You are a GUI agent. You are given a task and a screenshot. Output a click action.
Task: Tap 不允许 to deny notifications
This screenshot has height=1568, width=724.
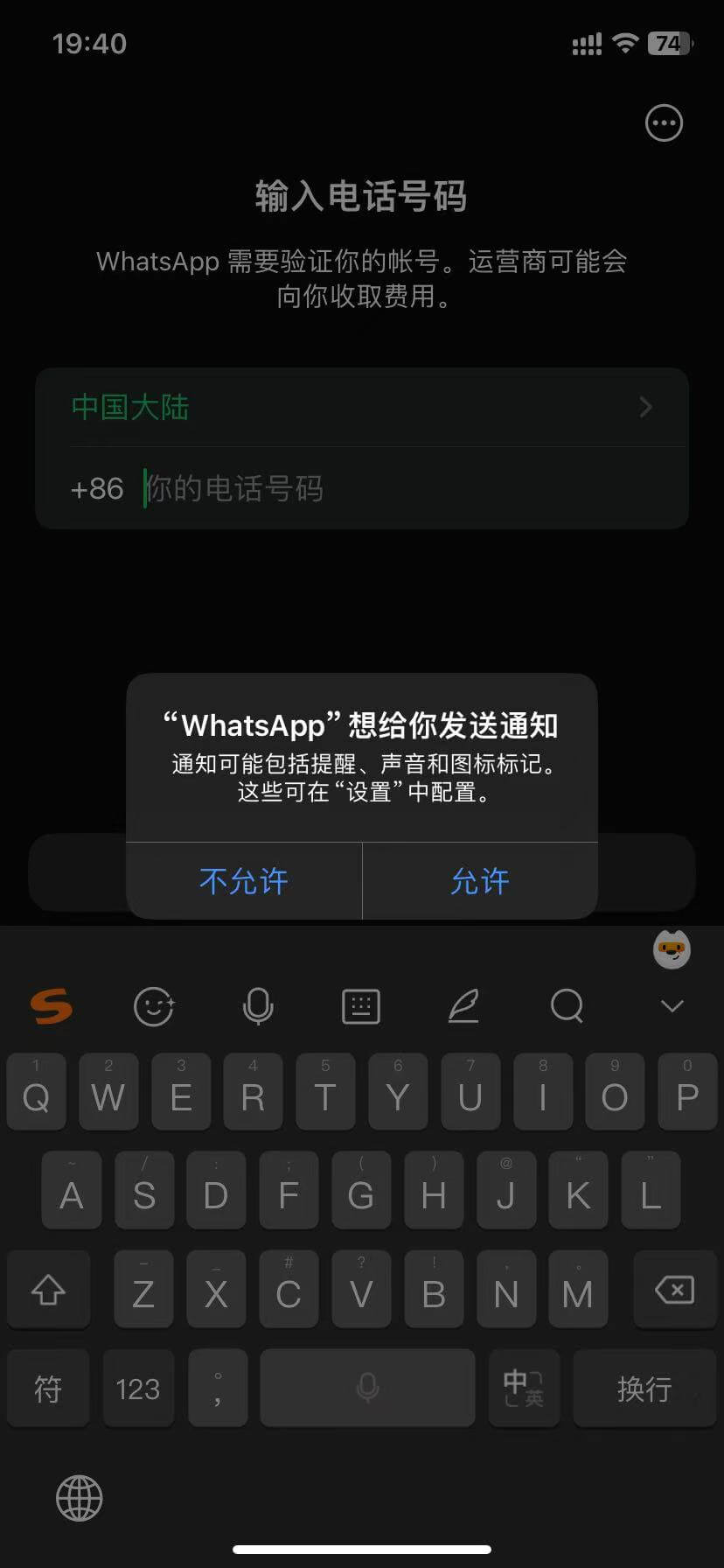[x=243, y=881]
